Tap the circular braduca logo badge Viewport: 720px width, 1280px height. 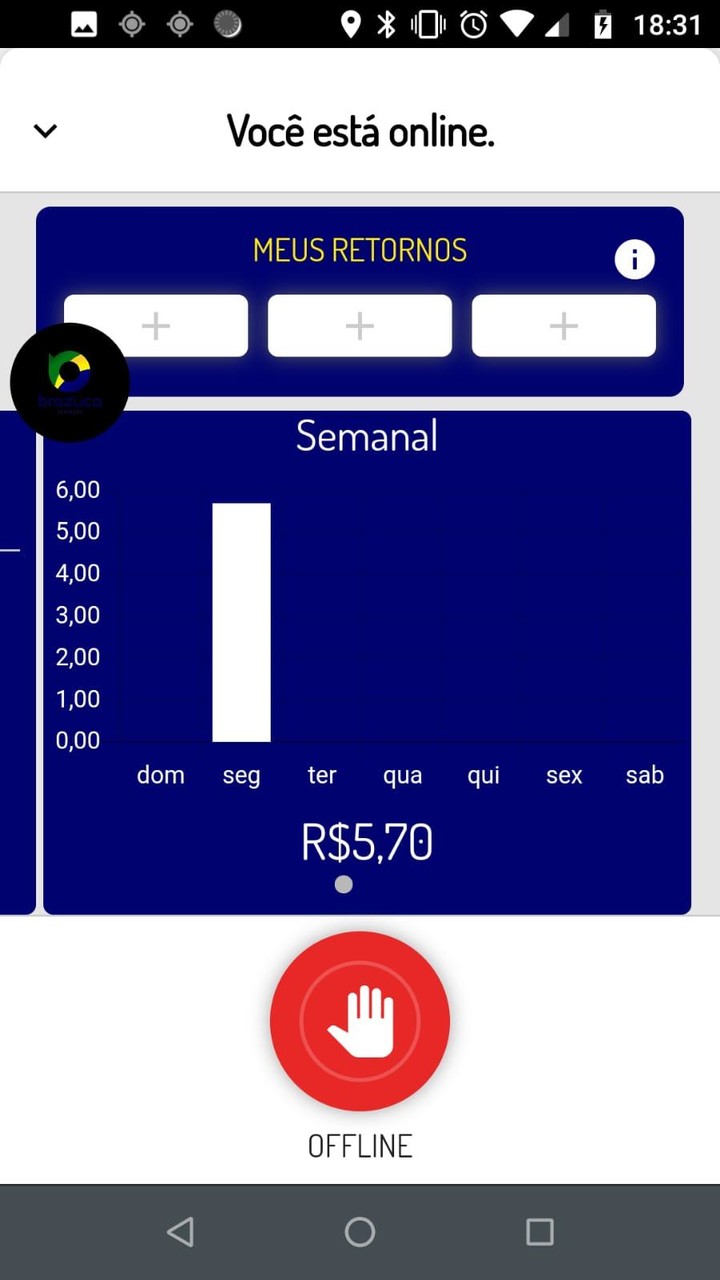69,381
